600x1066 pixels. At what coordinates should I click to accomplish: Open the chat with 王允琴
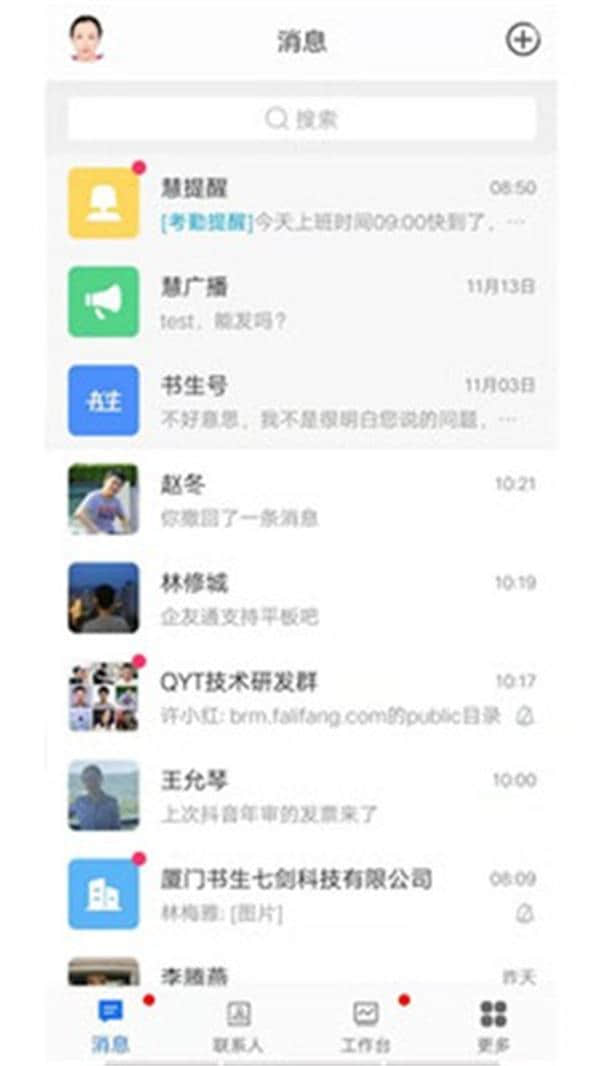click(301, 795)
